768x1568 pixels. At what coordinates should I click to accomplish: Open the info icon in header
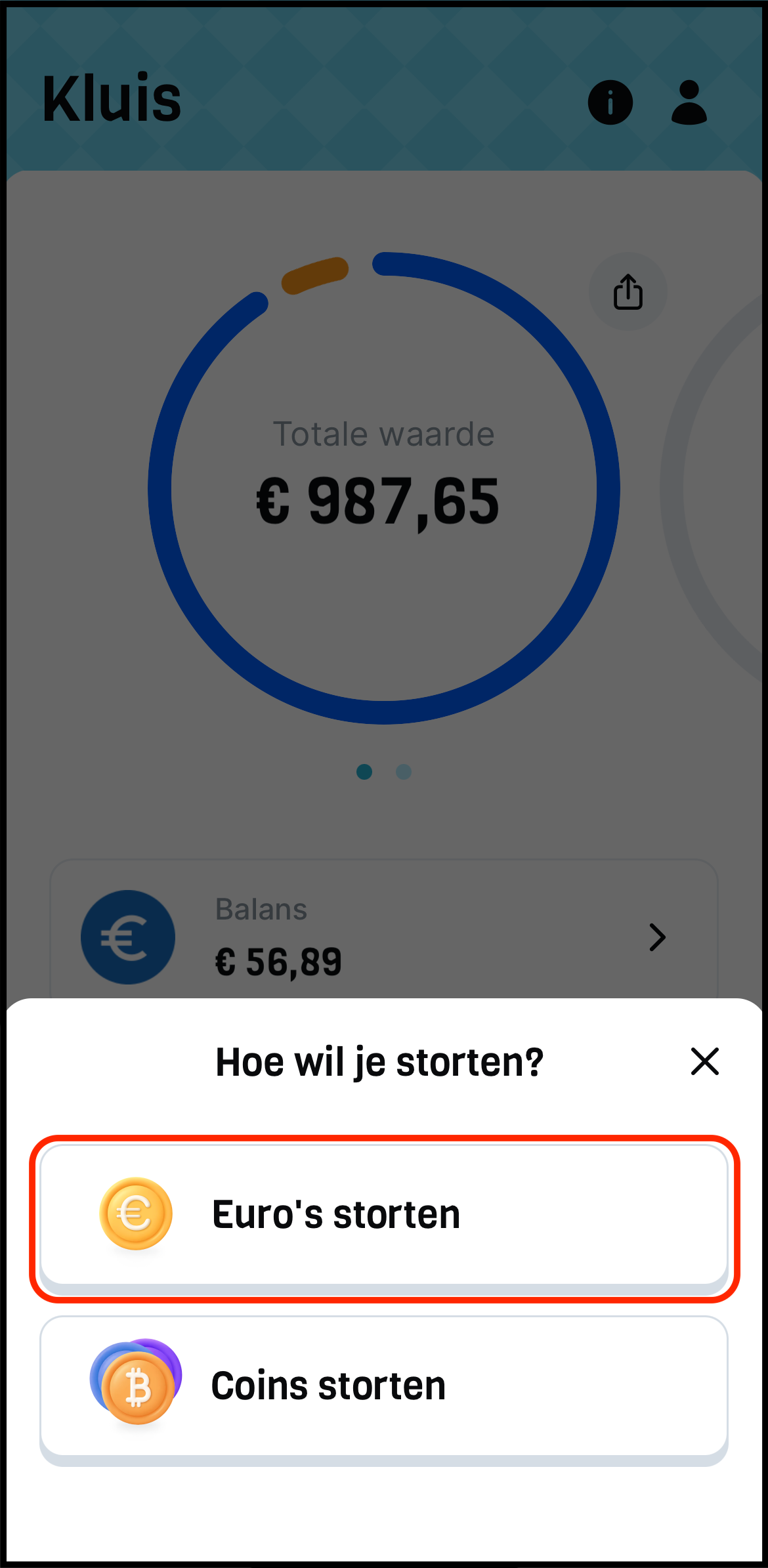point(610,102)
